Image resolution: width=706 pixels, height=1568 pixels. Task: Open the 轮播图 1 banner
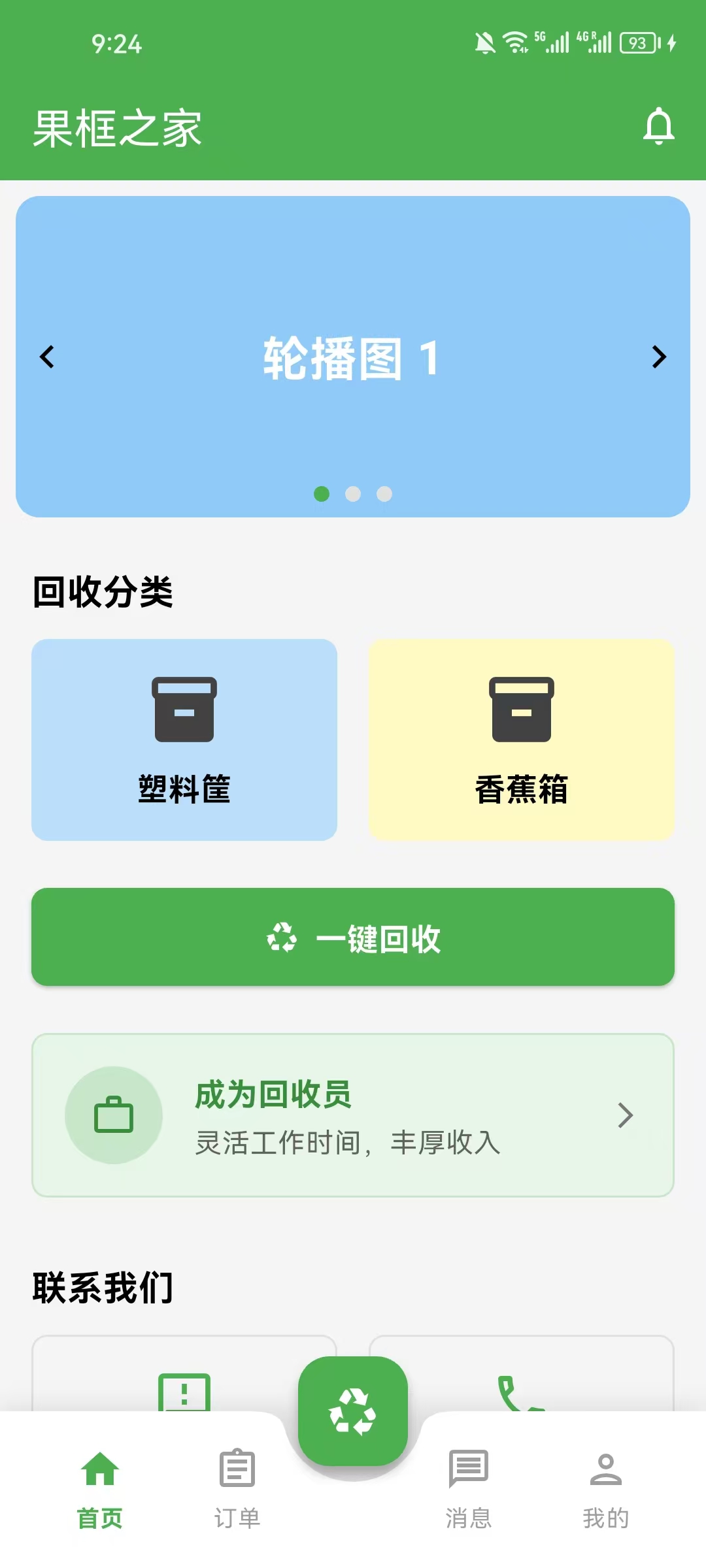353,357
